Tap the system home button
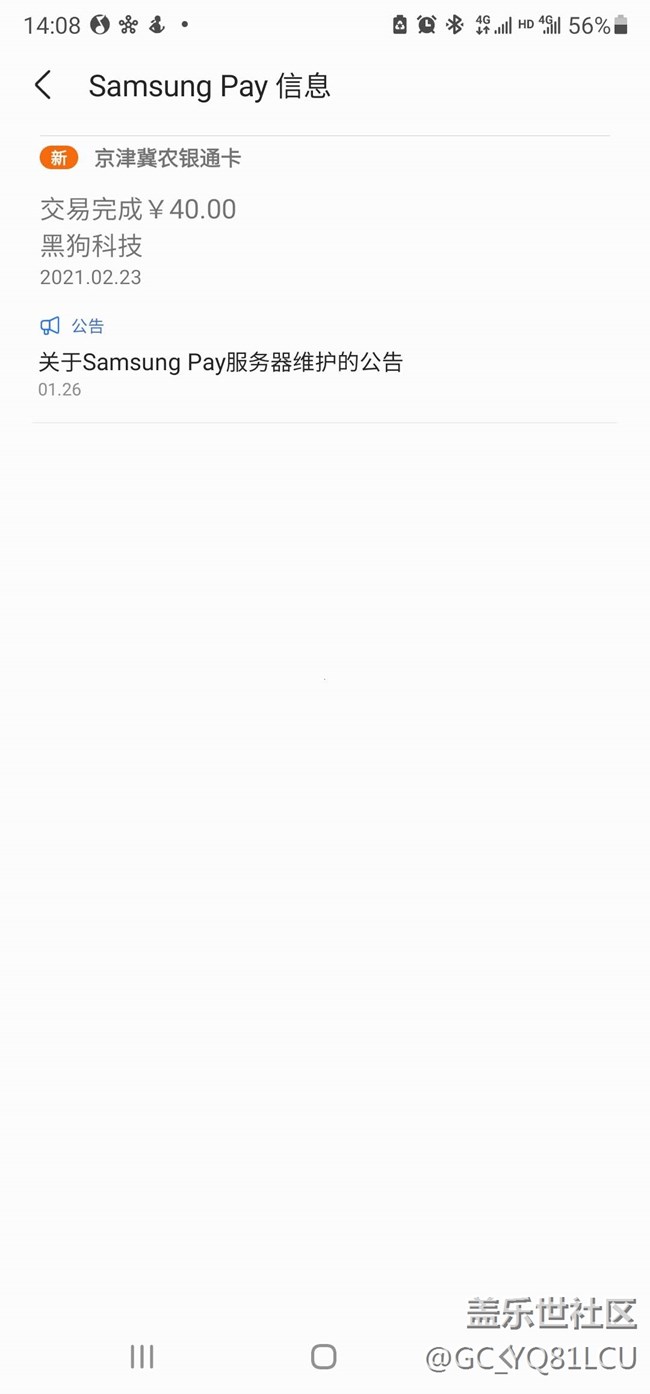The image size is (650, 1394). [323, 1356]
